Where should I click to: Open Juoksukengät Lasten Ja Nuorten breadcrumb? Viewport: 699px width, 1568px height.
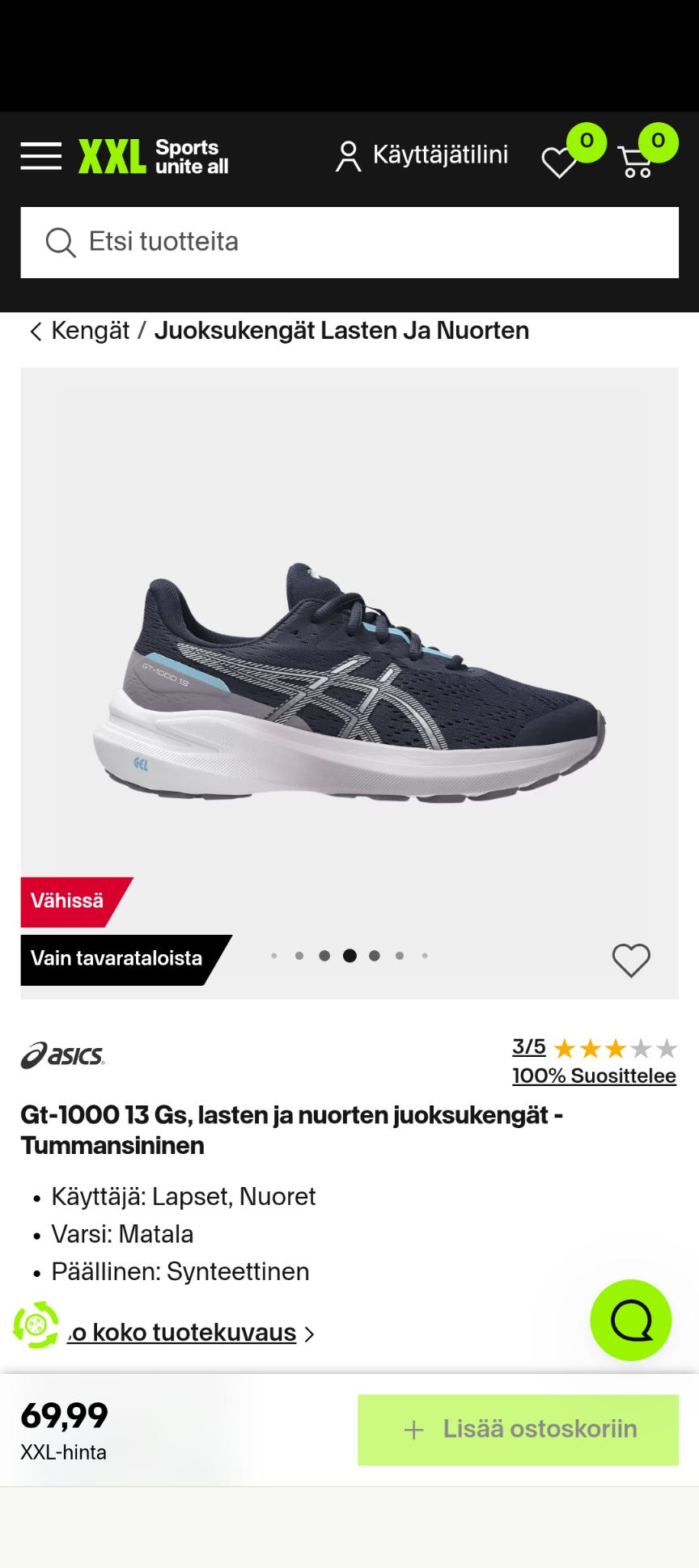[x=341, y=331]
